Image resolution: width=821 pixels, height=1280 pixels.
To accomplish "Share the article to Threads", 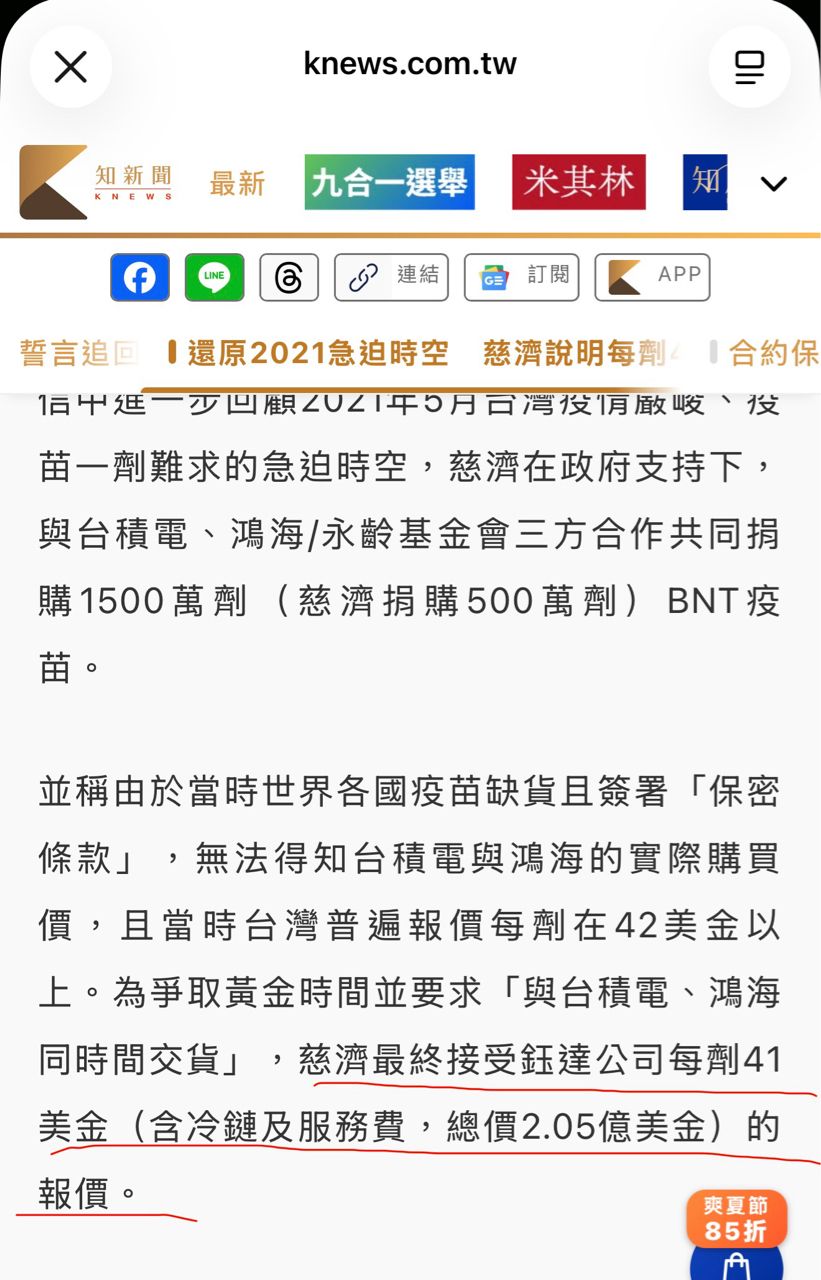I will (289, 277).
